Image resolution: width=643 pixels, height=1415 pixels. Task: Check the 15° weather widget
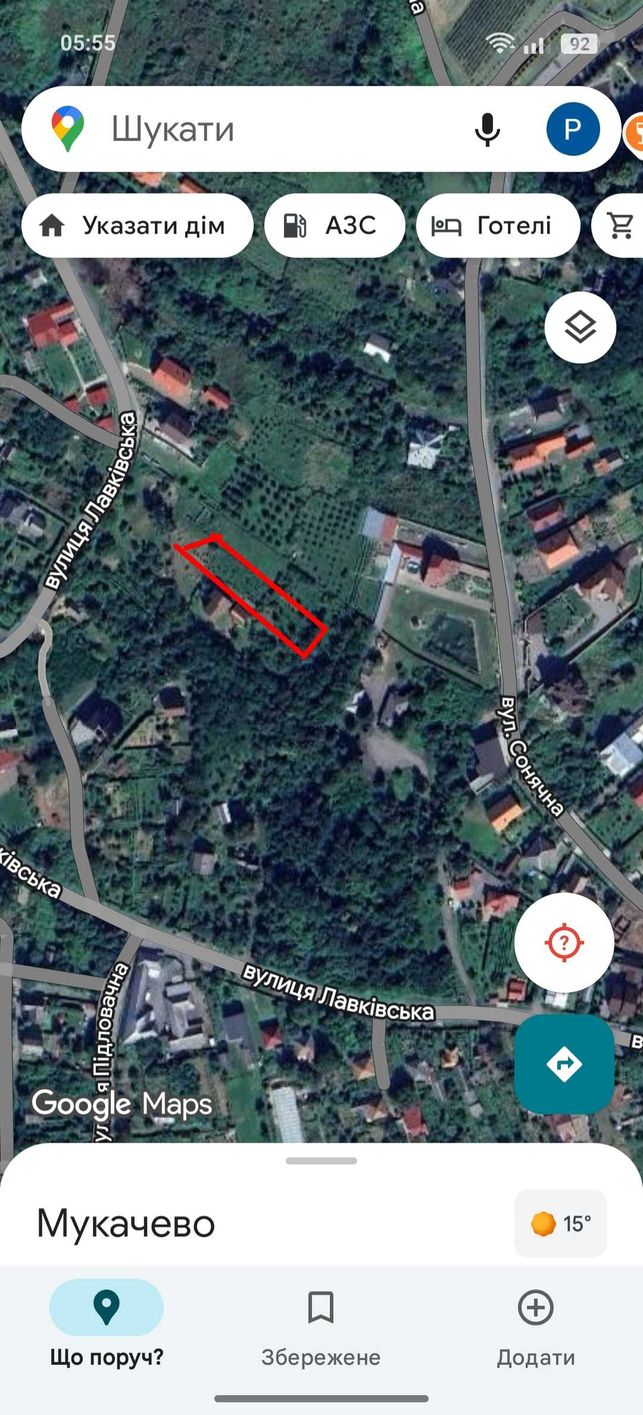[561, 1223]
